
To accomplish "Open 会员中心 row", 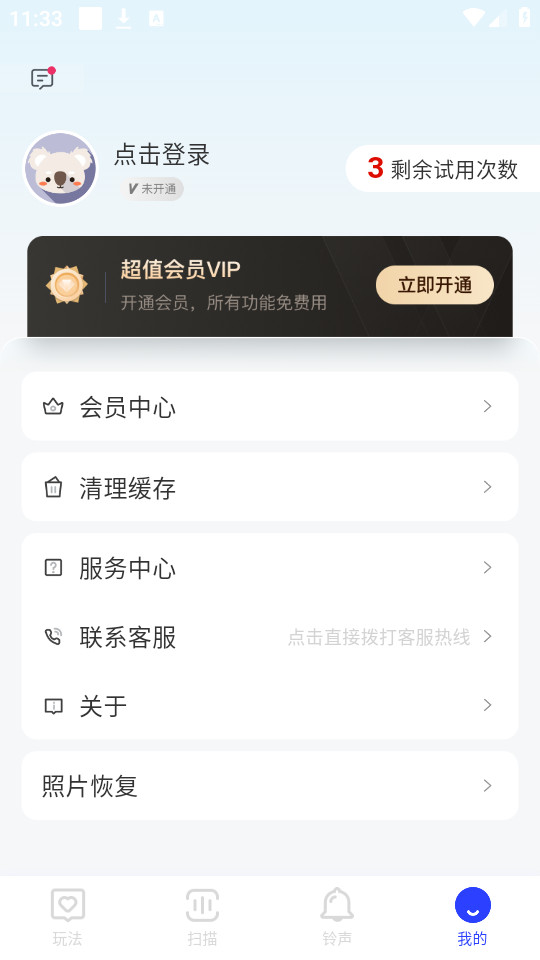I will [x=270, y=407].
